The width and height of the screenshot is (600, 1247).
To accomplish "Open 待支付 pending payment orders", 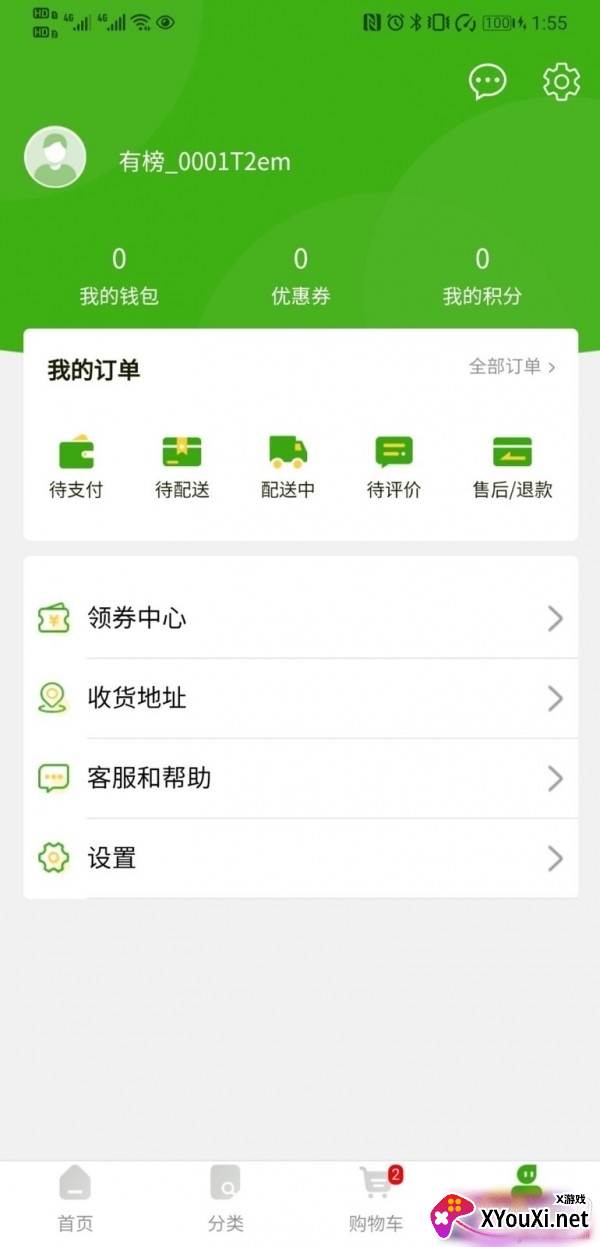I will coord(76,467).
